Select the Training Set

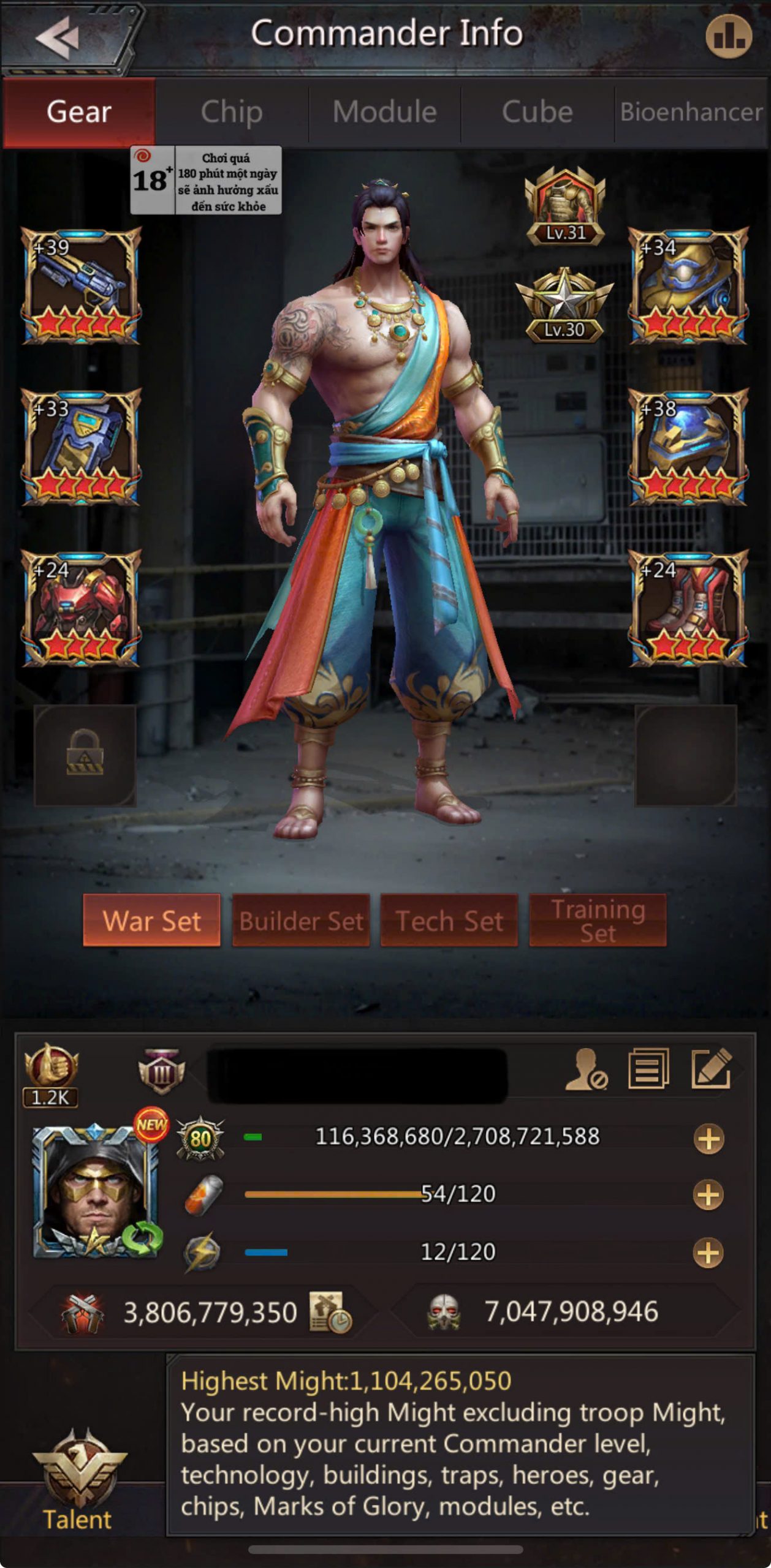(x=598, y=921)
